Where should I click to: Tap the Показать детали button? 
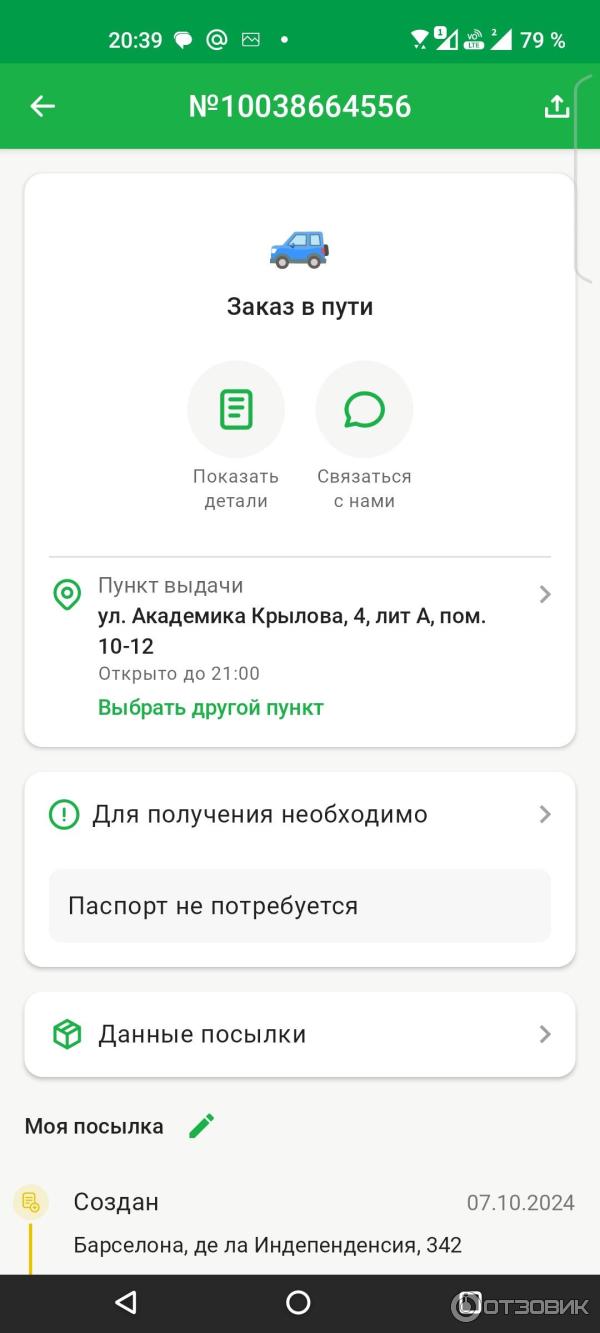pyautogui.click(x=236, y=410)
